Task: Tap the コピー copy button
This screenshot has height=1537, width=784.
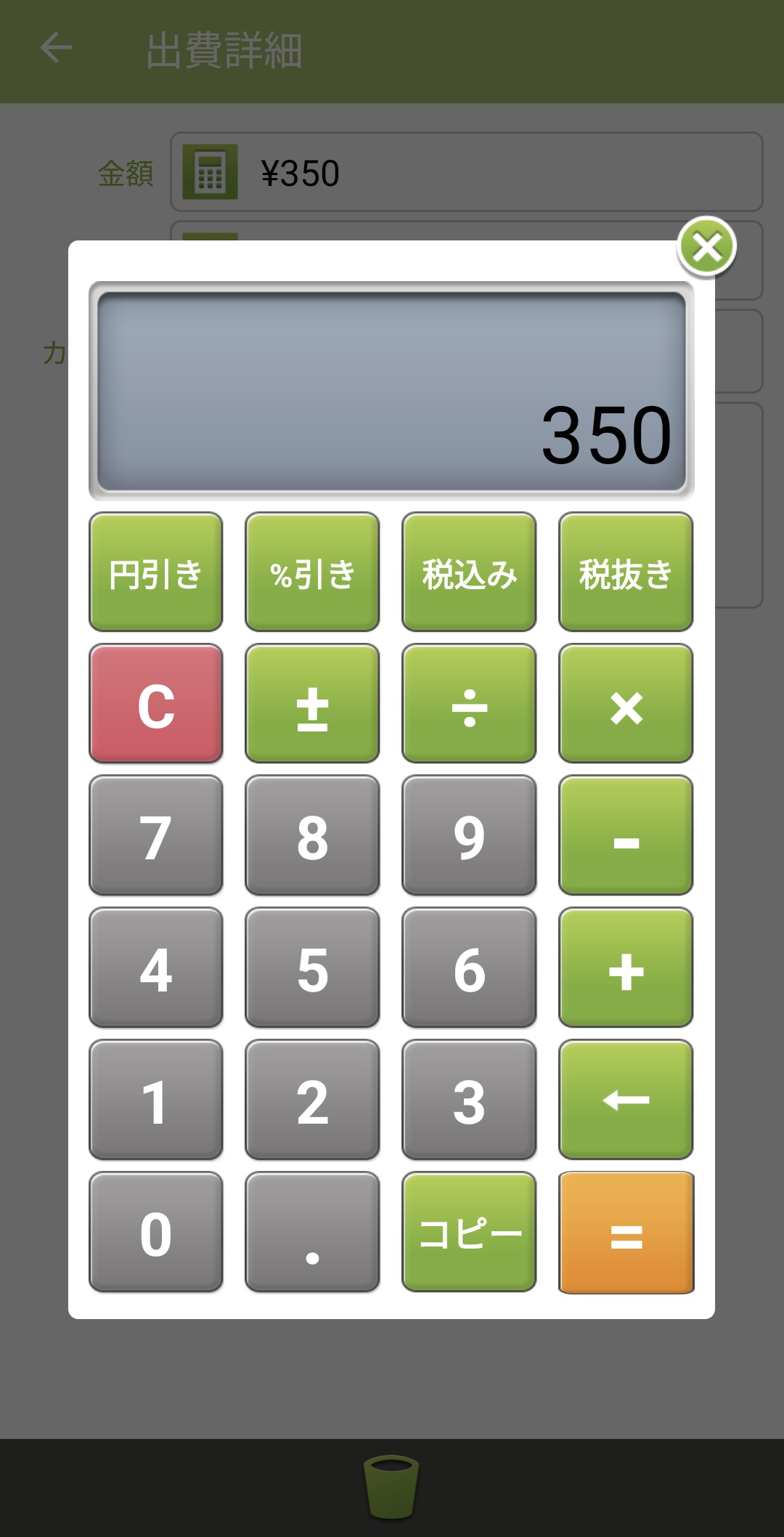Action: [x=469, y=1232]
